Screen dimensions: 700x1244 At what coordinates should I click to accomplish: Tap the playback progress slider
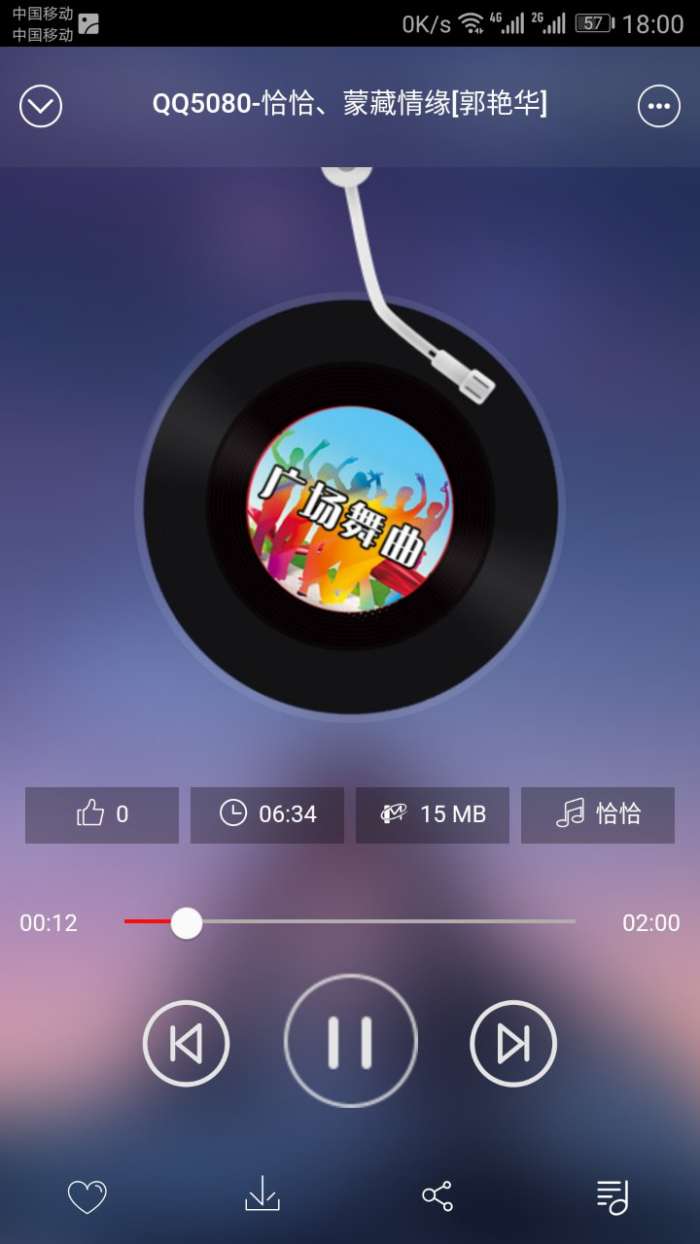[x=350, y=922]
